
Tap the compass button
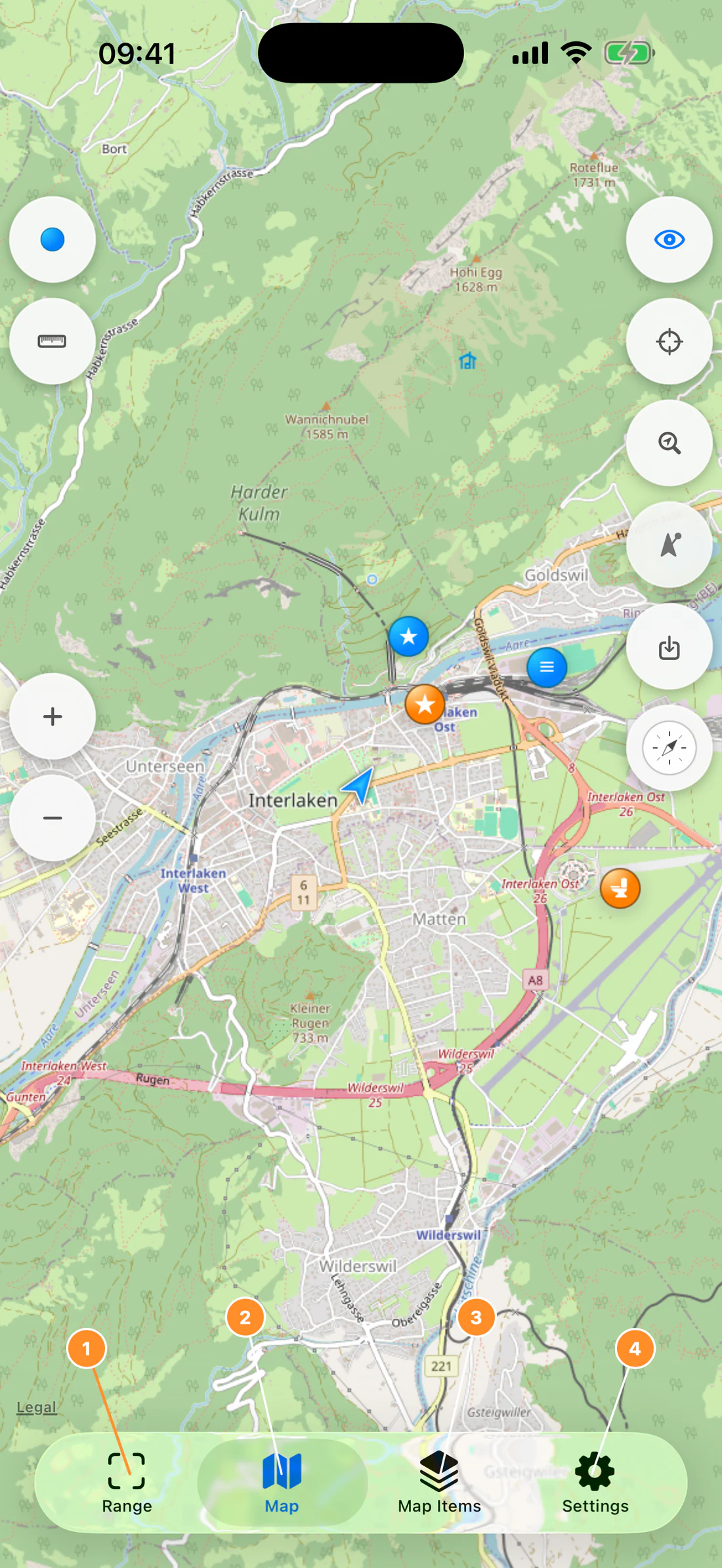point(669,748)
